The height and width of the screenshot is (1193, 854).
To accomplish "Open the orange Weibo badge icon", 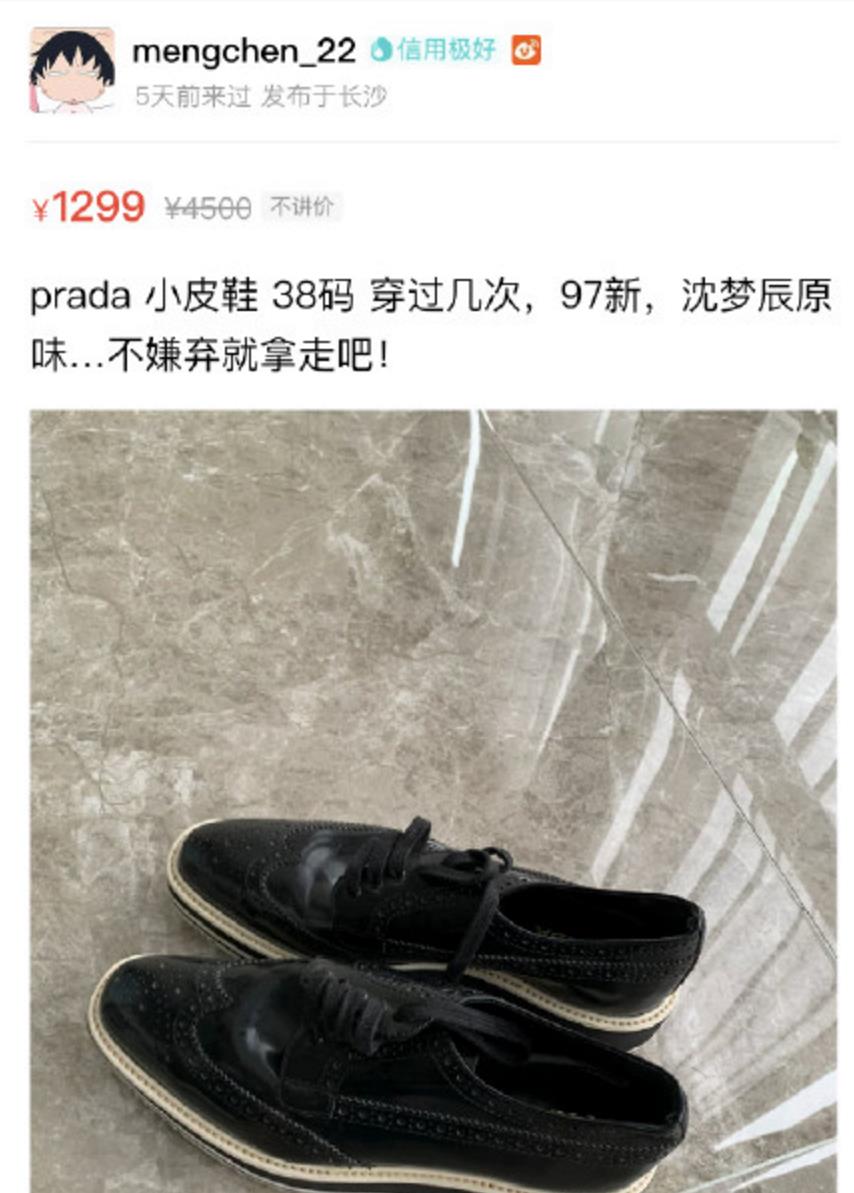I will coord(527,50).
